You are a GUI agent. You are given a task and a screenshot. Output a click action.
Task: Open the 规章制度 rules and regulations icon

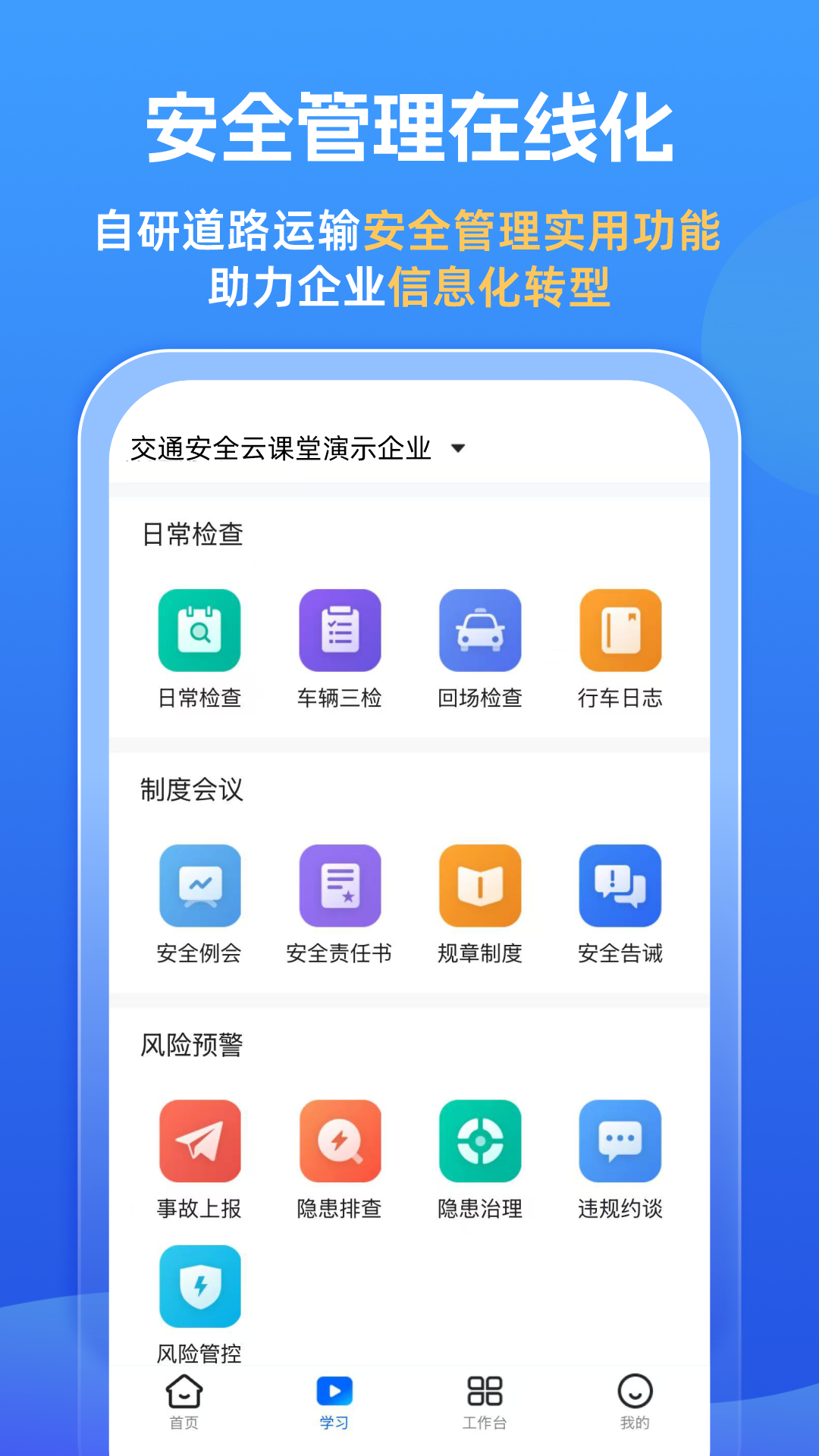(480, 886)
